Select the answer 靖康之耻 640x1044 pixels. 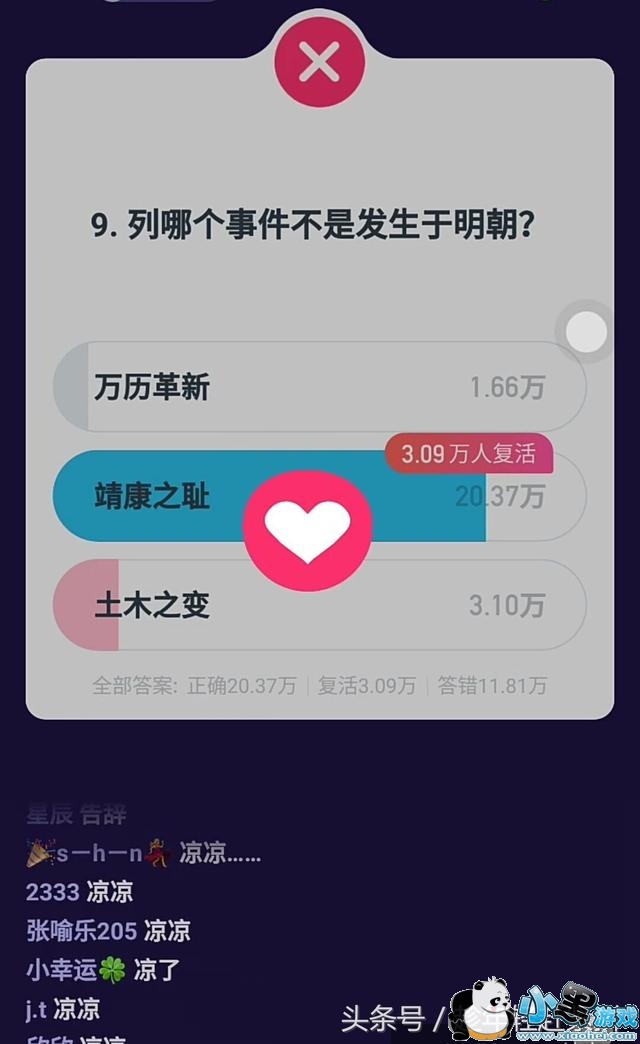150,496
